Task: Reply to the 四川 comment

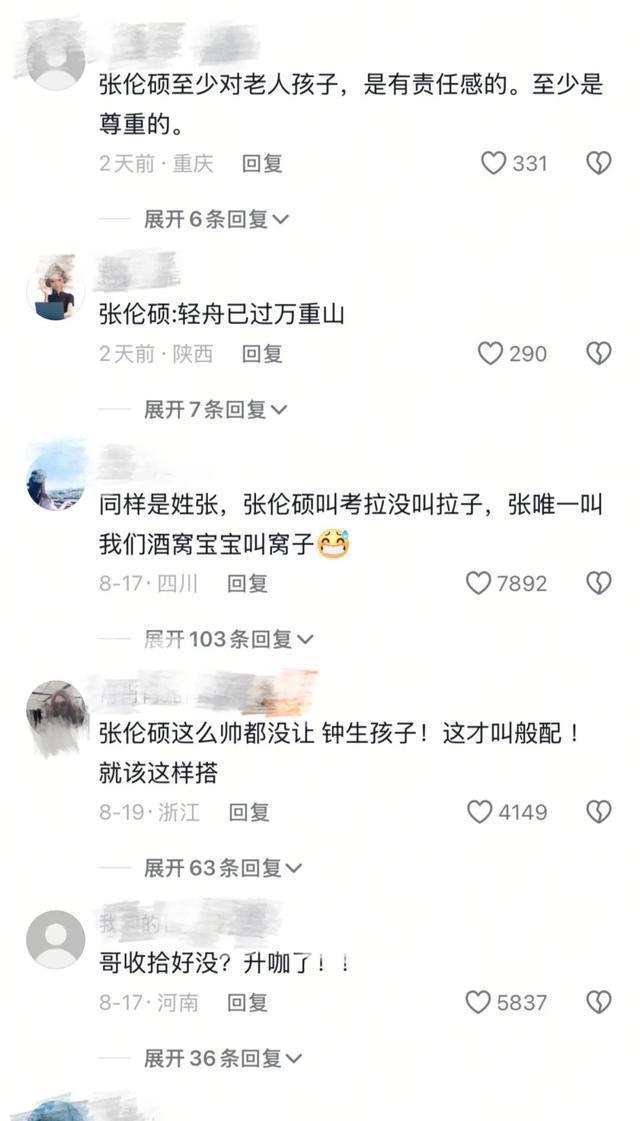Action: [247, 583]
